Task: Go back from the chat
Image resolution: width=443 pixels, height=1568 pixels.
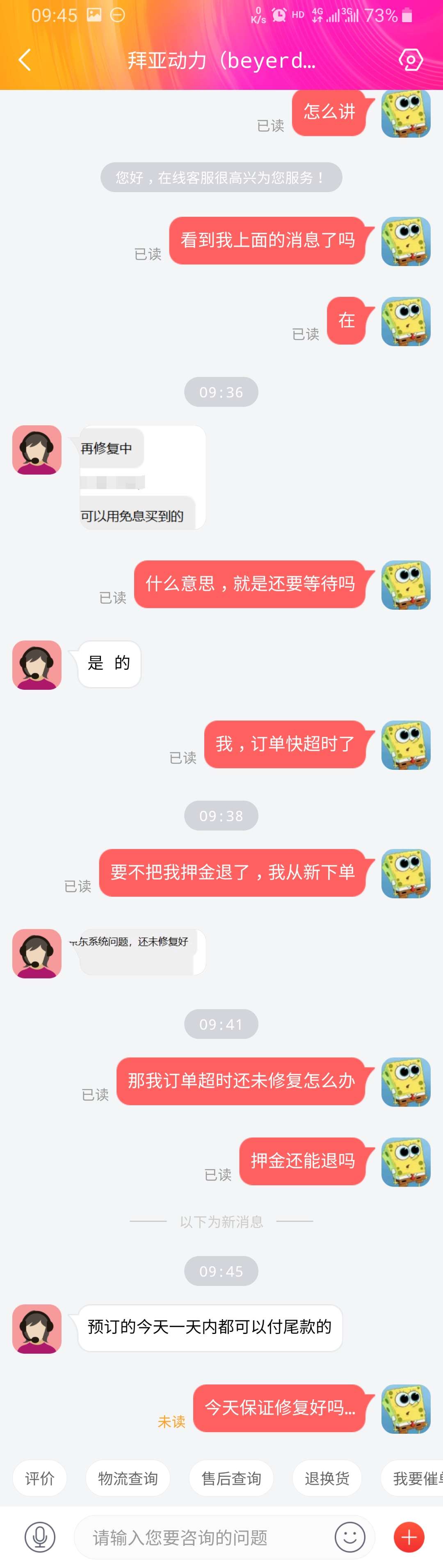Action: click(x=25, y=60)
